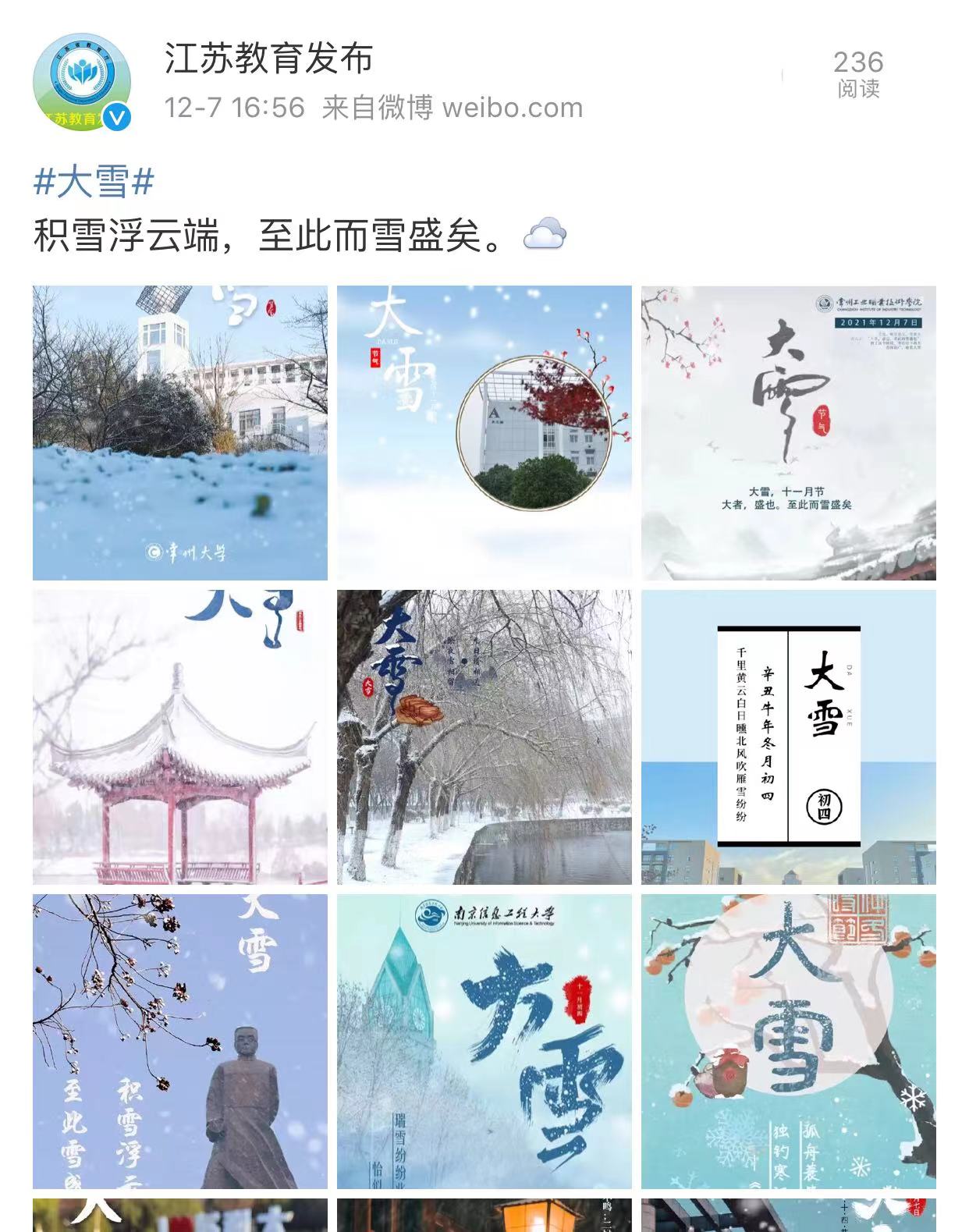
Task: View the teal 大雪 persimmon illustration
Action: pos(788,1041)
